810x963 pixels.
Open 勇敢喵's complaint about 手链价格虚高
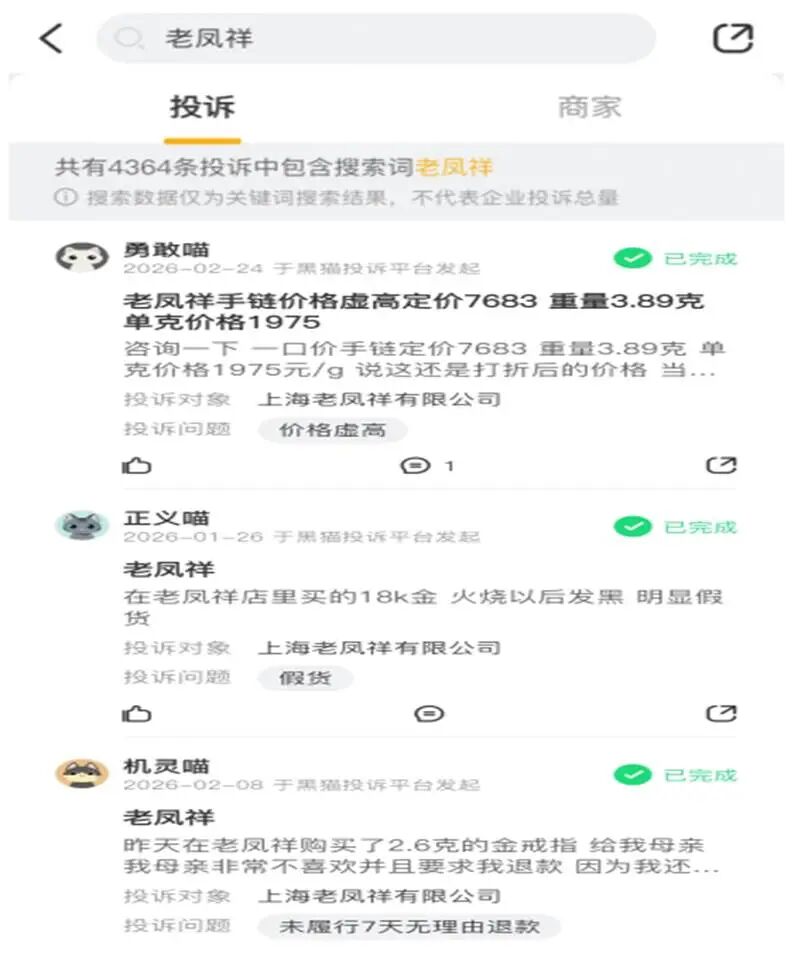click(413, 311)
